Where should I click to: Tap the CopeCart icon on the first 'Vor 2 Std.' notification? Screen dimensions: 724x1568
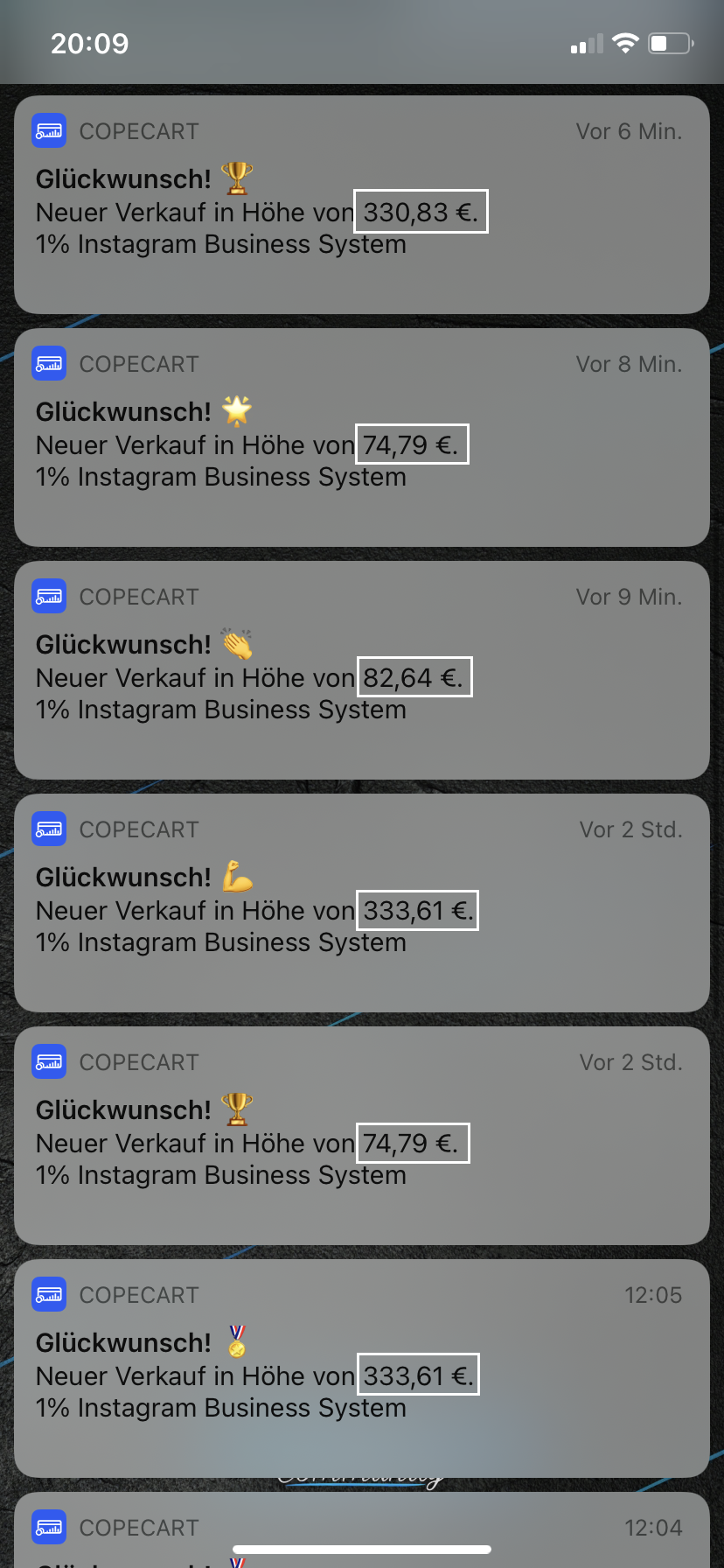49,829
